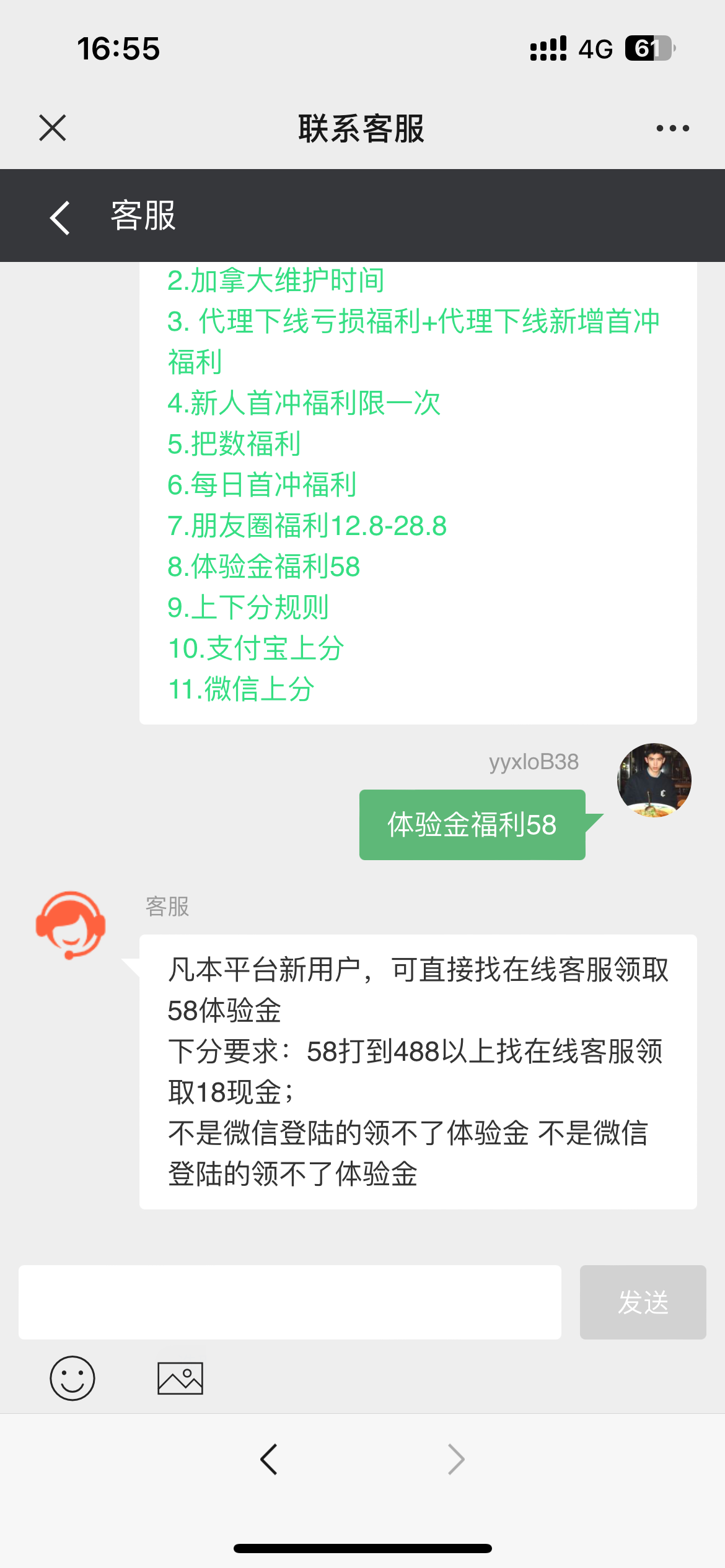Go to previous page in browser bar
The height and width of the screenshot is (1568, 725).
[x=269, y=1460]
